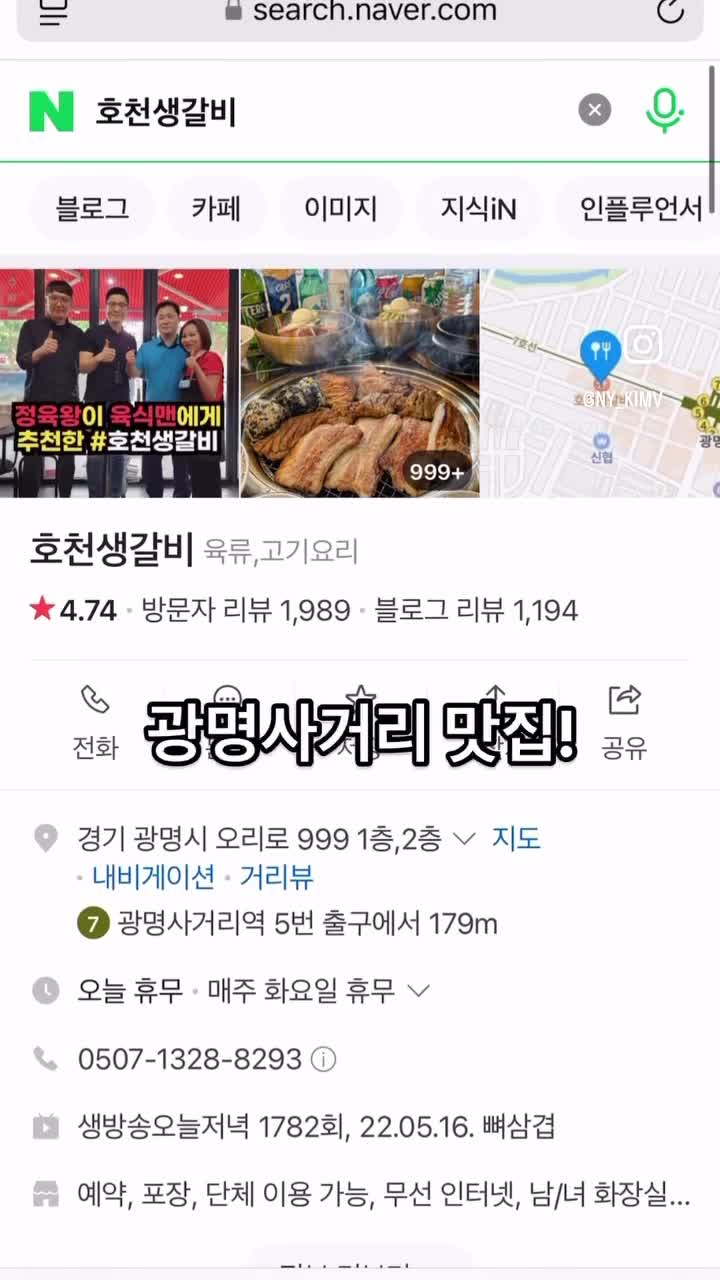The width and height of the screenshot is (720, 1280).
Task: Switch to the 카페 tab
Action: pos(216,209)
